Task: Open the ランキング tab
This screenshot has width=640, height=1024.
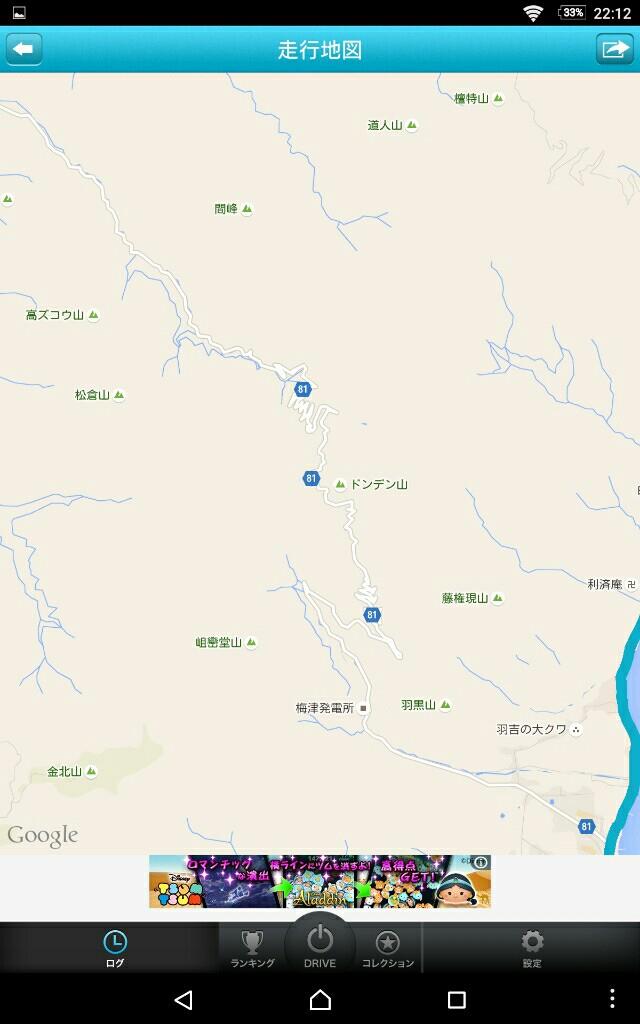Action: pyautogui.click(x=253, y=948)
